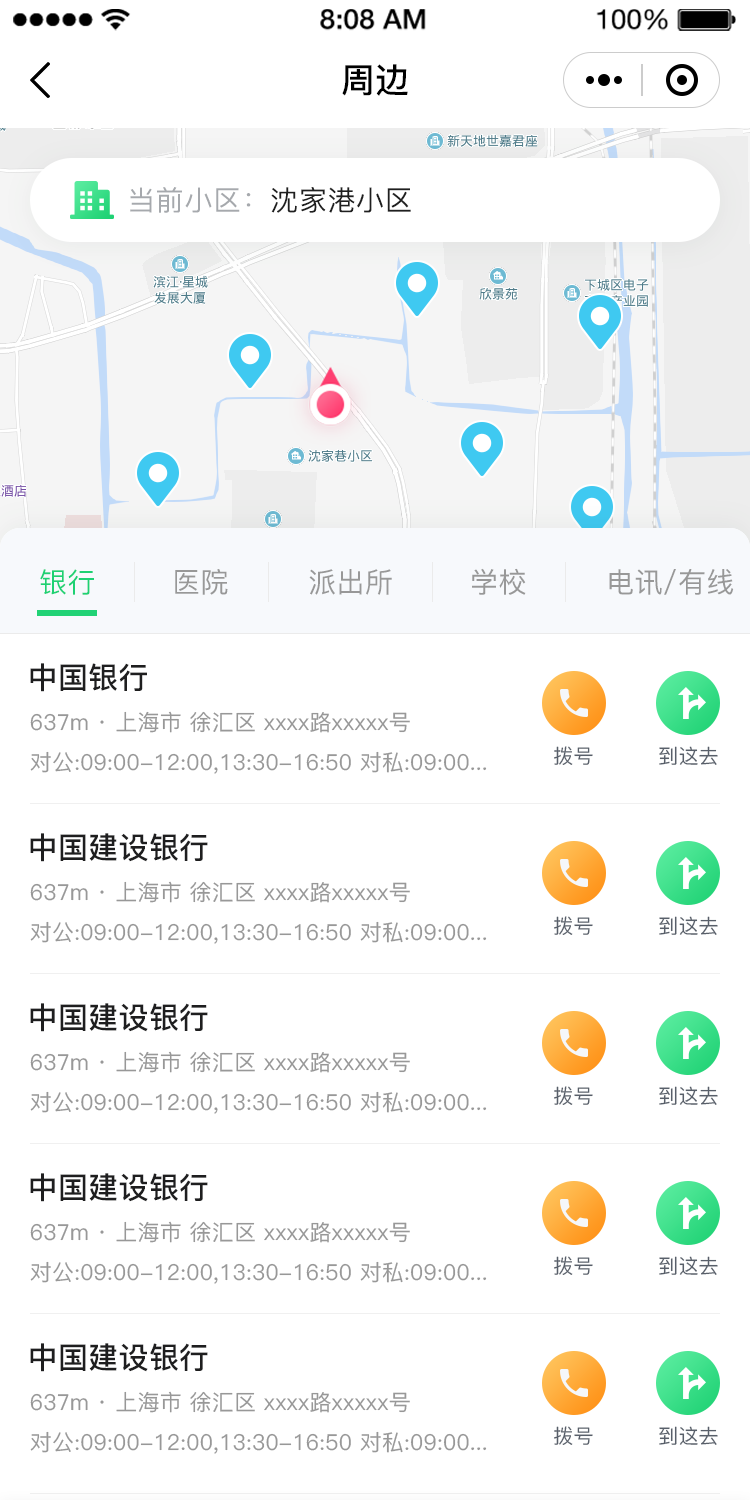Select the 银行 tab
The height and width of the screenshot is (1500, 750).
click(x=67, y=582)
